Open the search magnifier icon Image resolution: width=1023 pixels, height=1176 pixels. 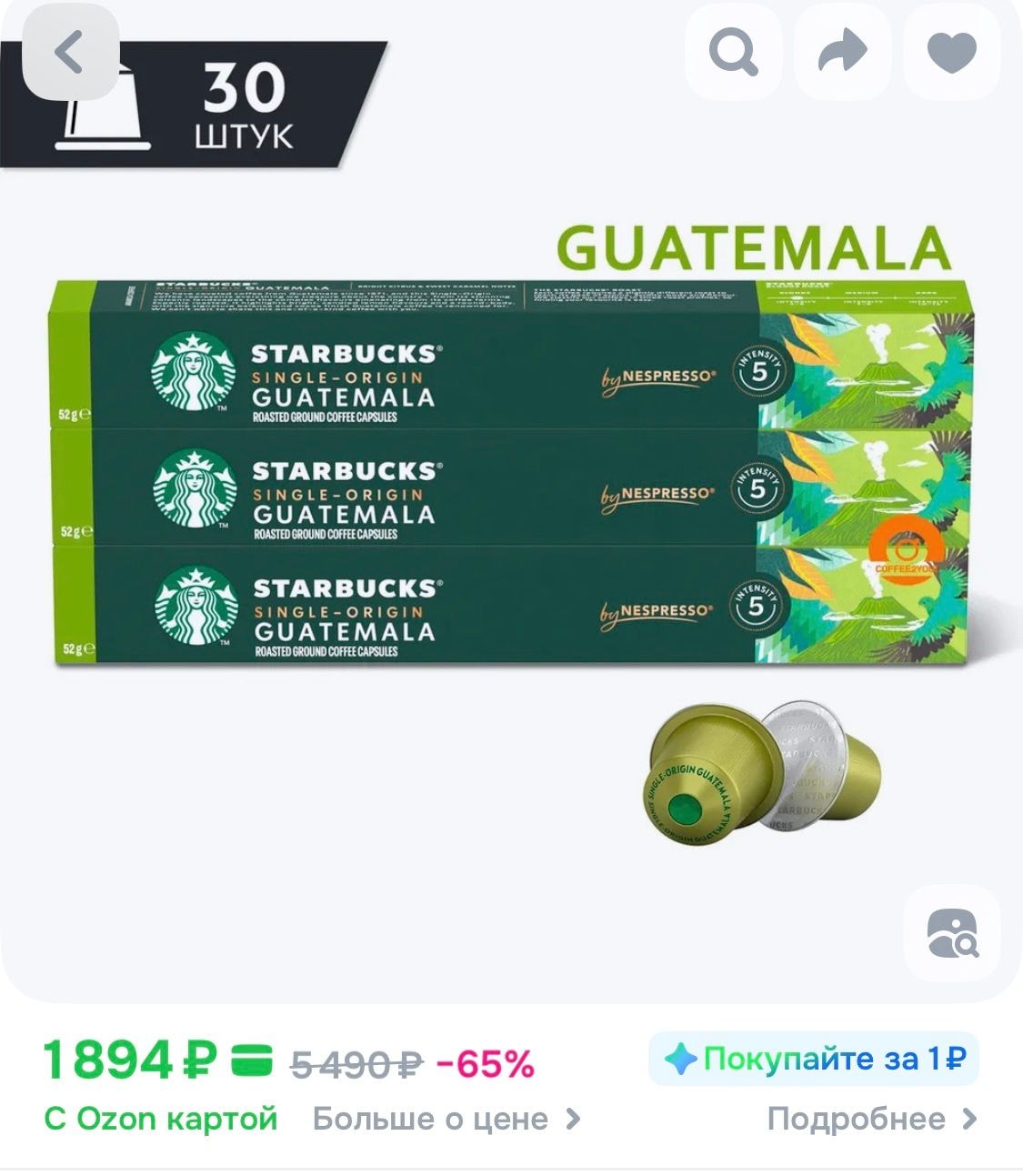(733, 52)
